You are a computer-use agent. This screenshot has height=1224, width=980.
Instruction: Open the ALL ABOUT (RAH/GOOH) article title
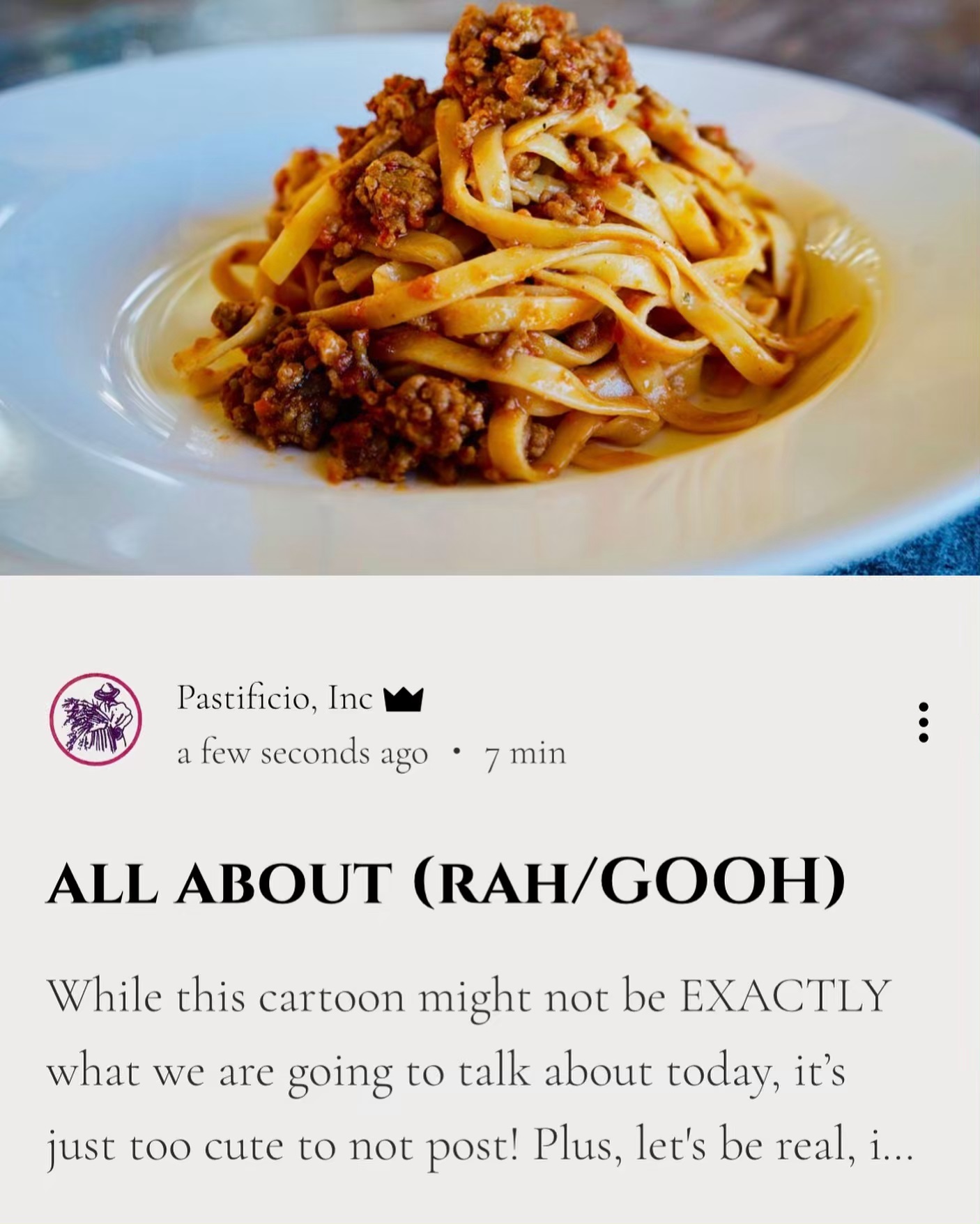[x=446, y=883]
